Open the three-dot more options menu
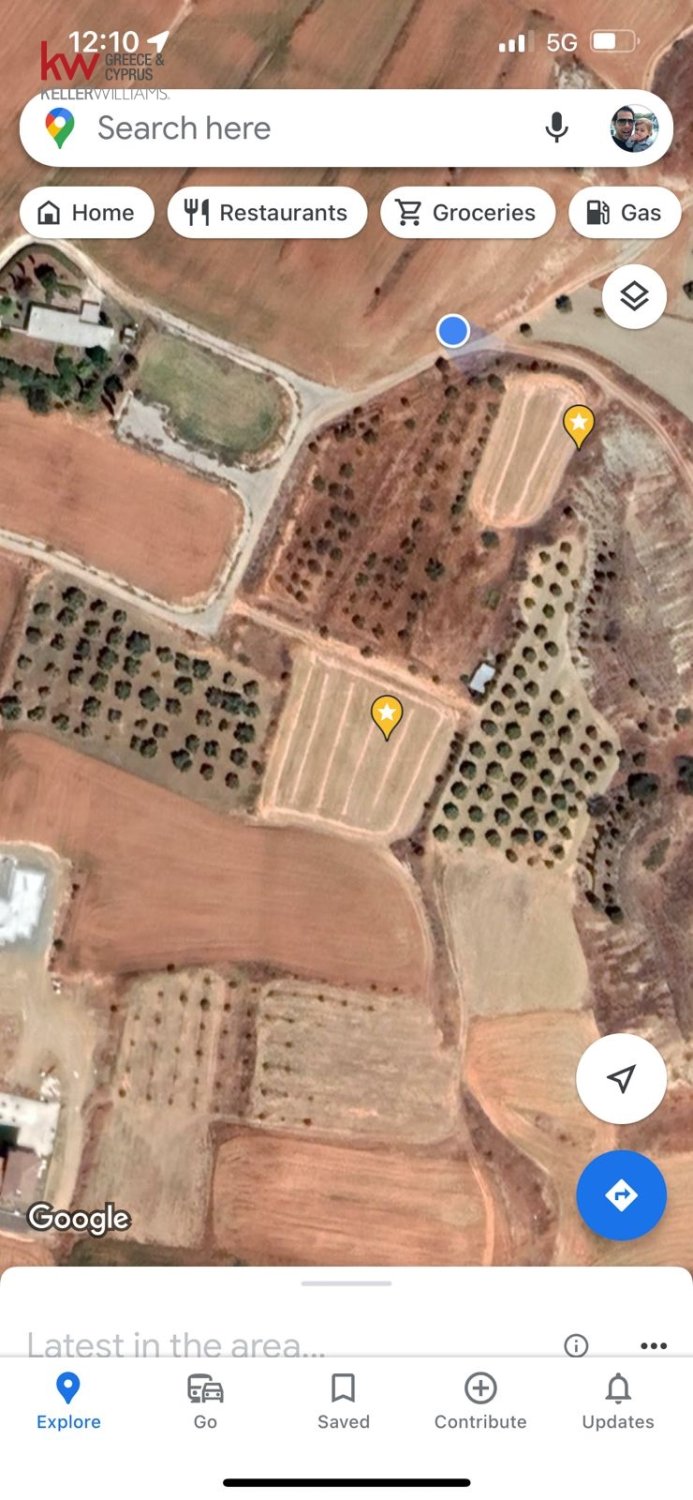Screen dimensions: 693x1500 [653, 1346]
